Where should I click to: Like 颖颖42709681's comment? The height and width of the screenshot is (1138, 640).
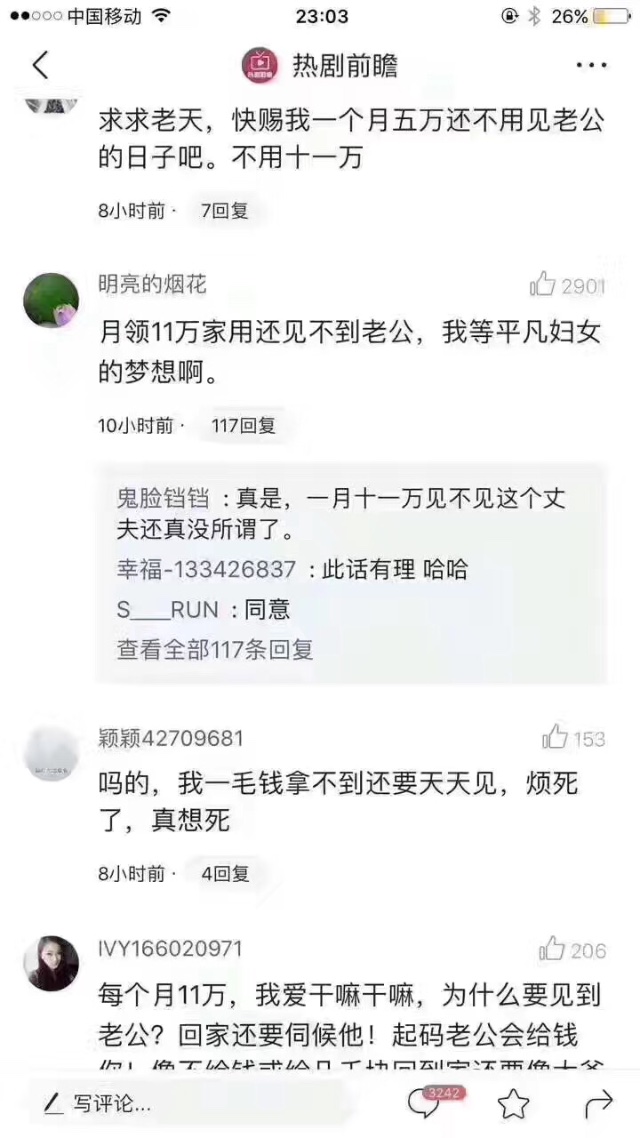pyautogui.click(x=555, y=738)
